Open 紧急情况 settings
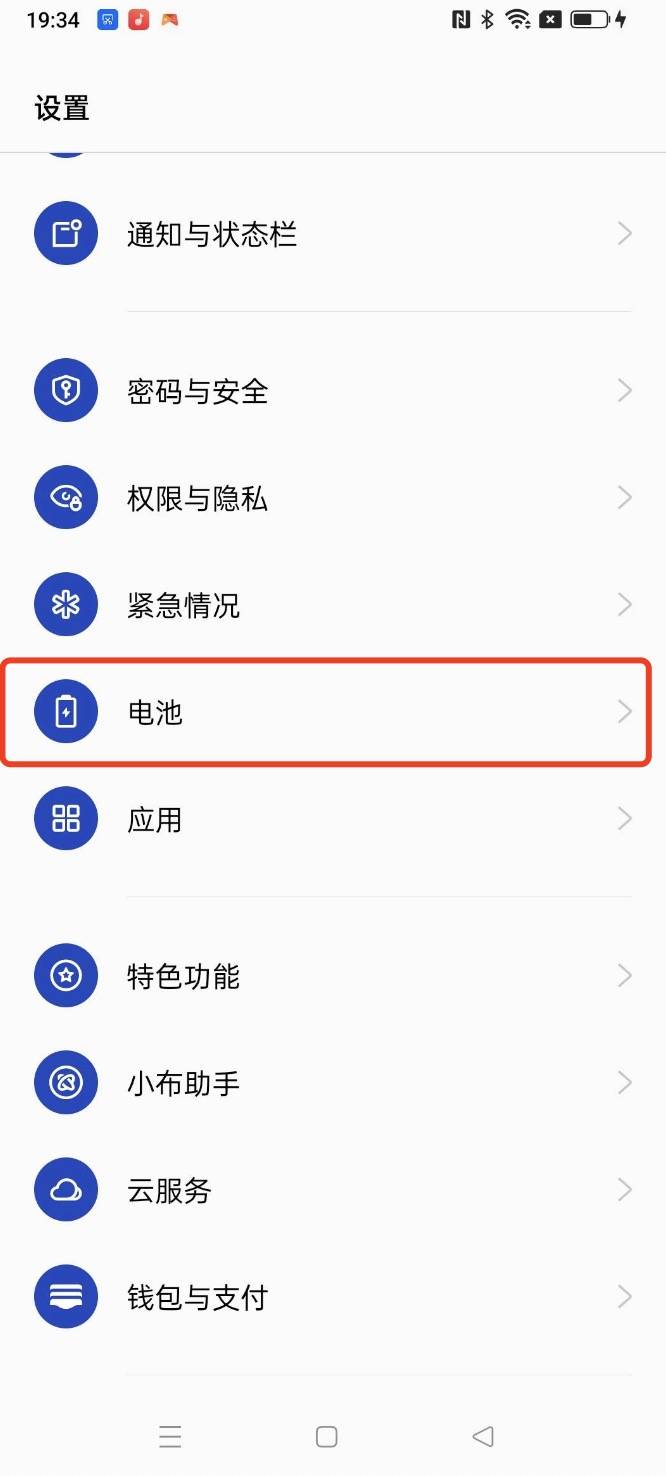This screenshot has height=1476, width=666. pyautogui.click(x=333, y=605)
